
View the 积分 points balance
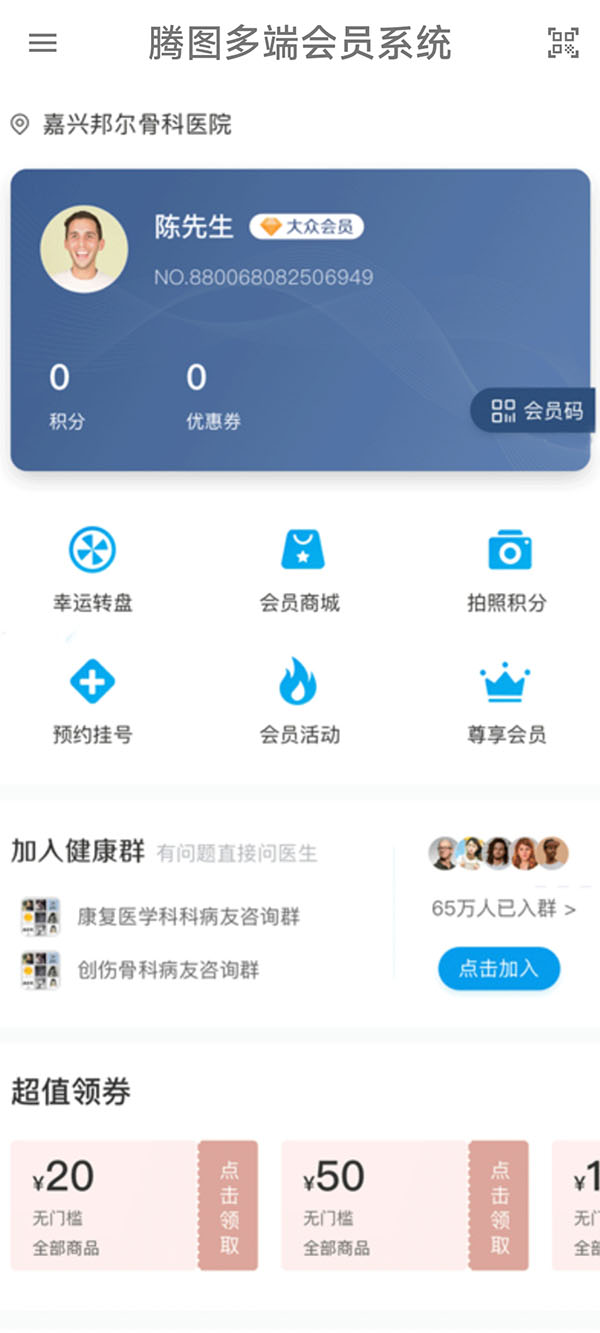click(66, 395)
